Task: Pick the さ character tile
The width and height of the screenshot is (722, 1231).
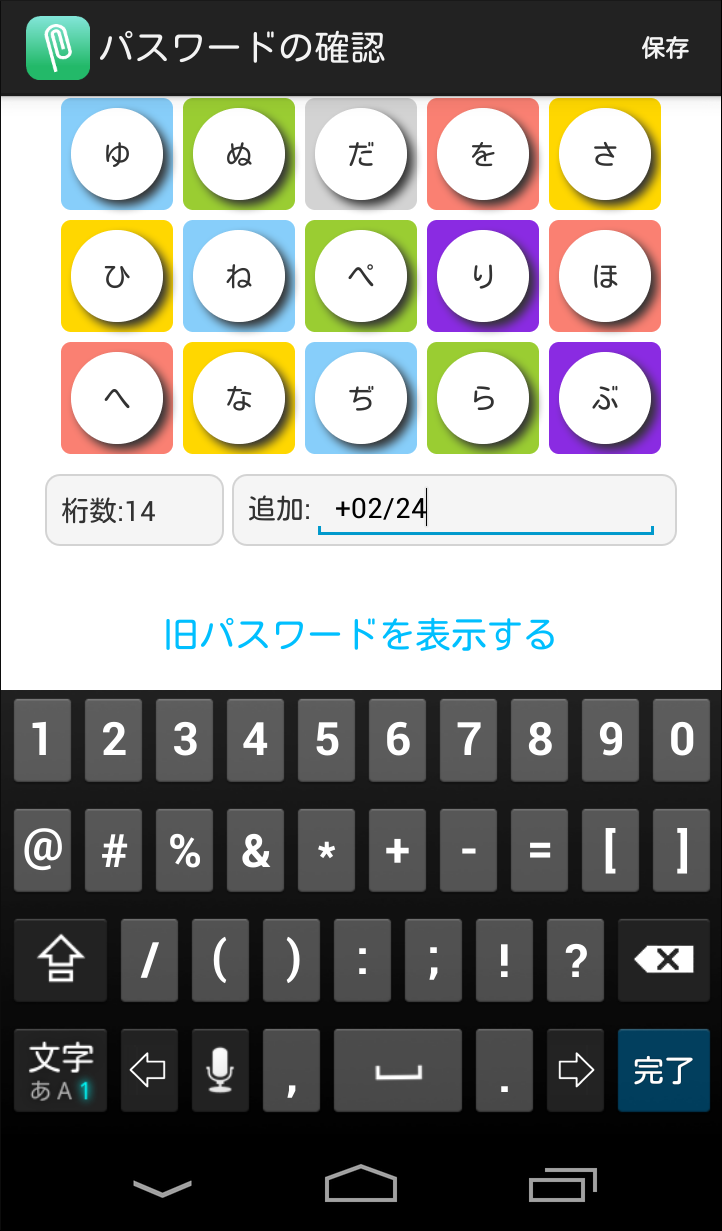Action: (605, 154)
